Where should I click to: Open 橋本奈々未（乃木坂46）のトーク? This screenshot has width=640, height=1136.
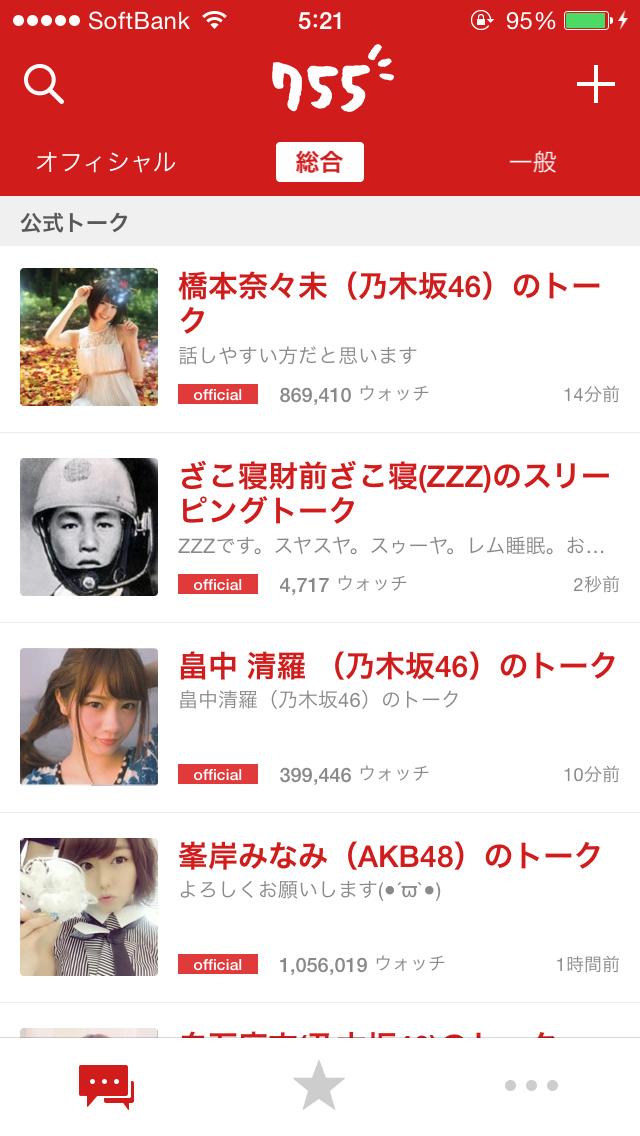tap(320, 338)
